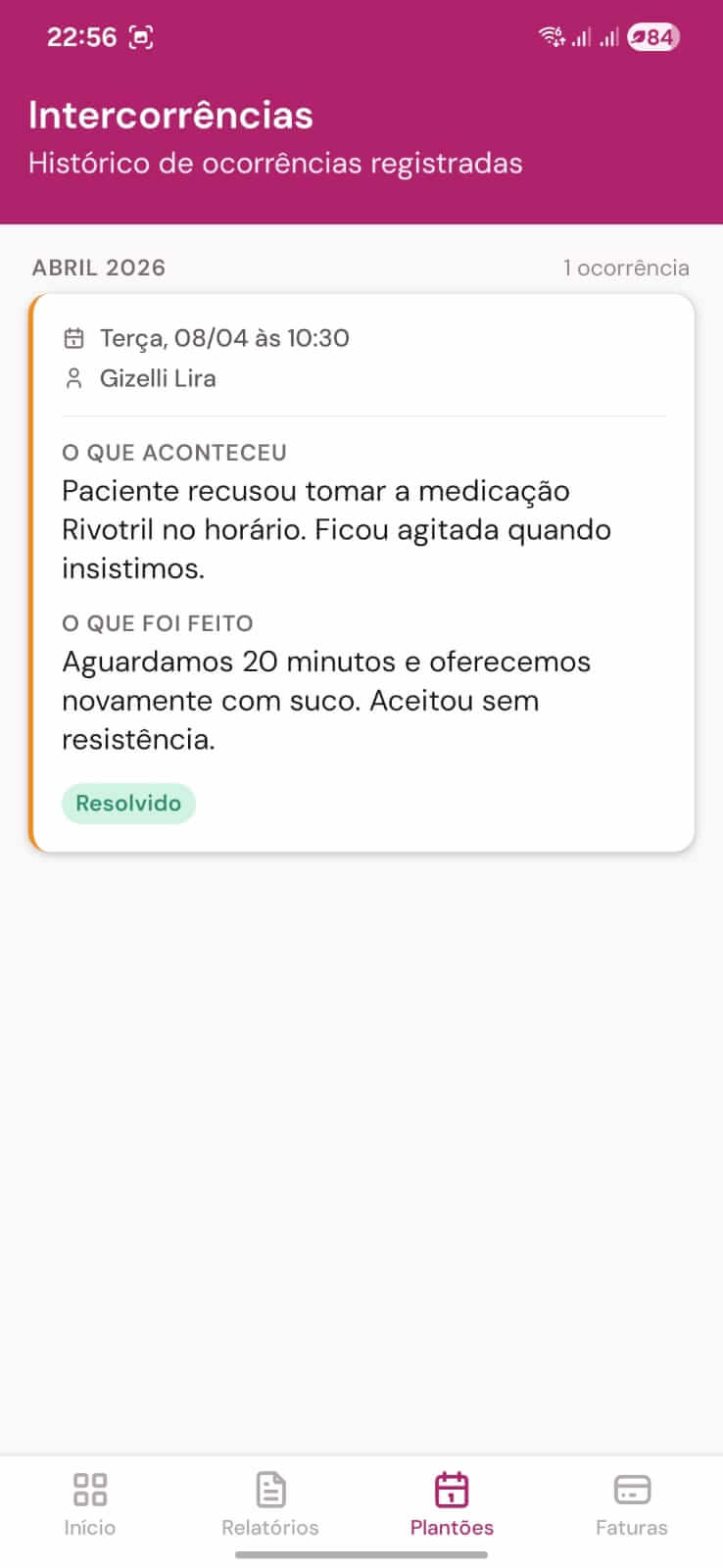Tap the date line Terça, 08/04 às 10:30
The width and height of the screenshot is (723, 1568).
coord(224,337)
